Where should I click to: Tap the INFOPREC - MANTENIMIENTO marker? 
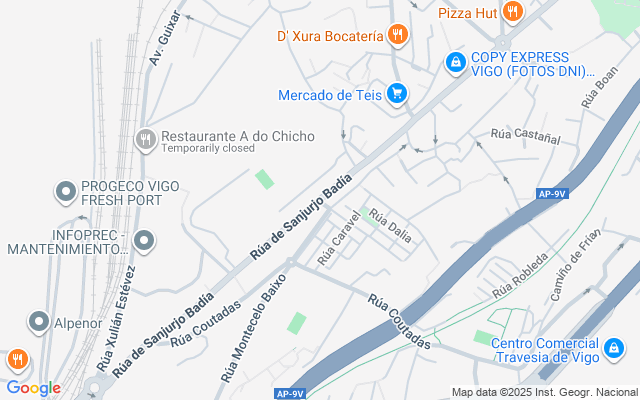point(144,240)
